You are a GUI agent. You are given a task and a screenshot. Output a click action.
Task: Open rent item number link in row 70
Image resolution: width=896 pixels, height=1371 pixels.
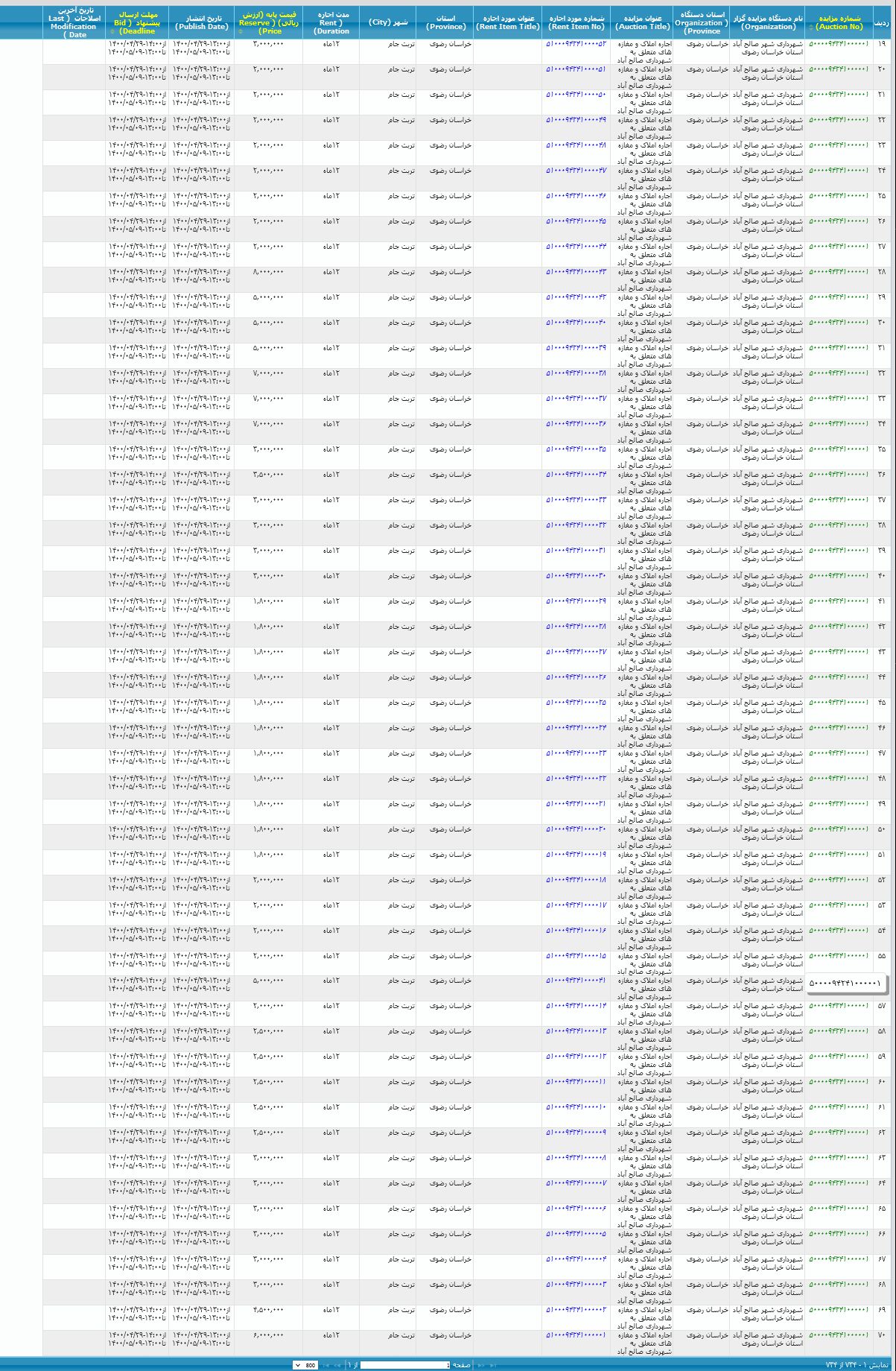tap(576, 1335)
